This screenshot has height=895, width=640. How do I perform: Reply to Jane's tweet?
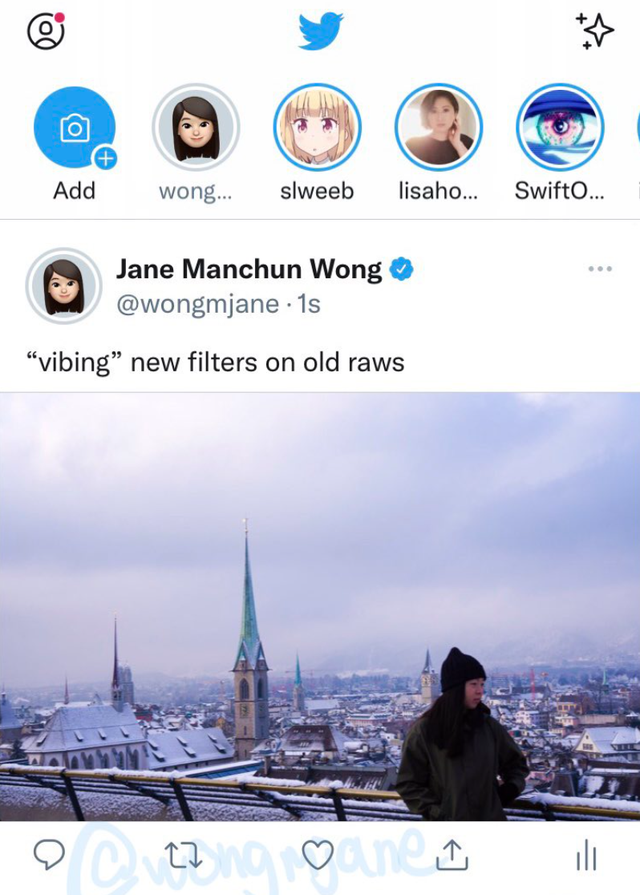(49, 854)
